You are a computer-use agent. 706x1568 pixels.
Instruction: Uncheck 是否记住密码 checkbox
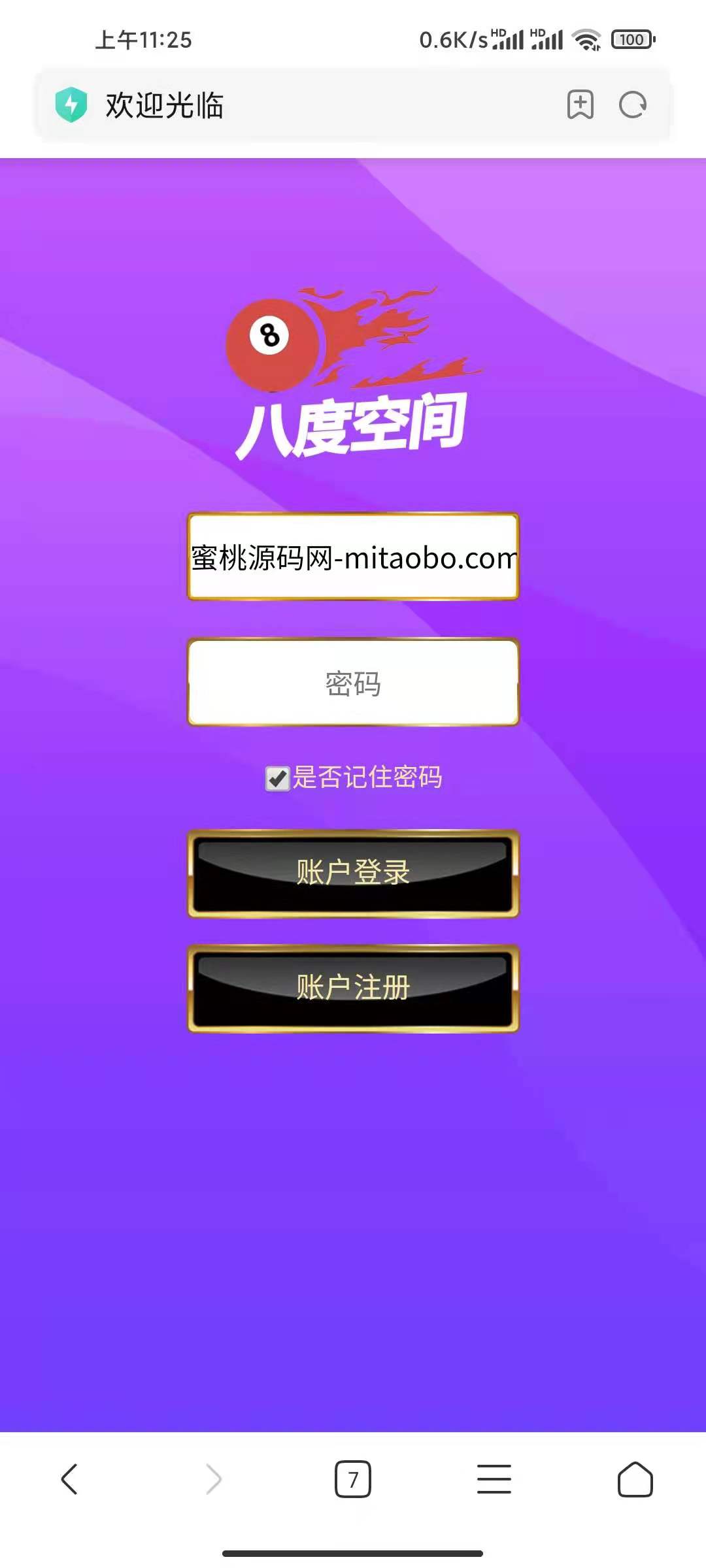click(277, 778)
